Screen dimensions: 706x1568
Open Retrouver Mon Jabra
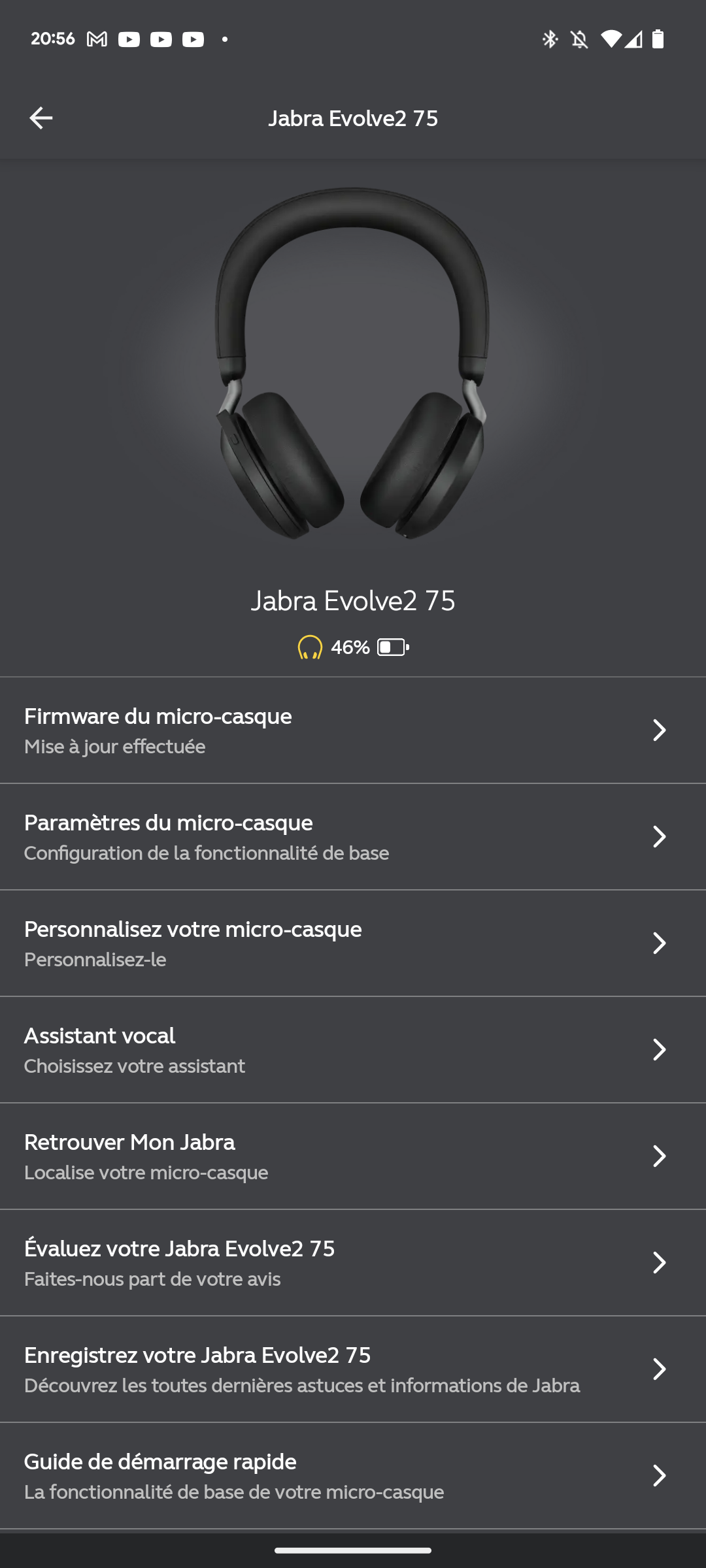(x=353, y=1156)
